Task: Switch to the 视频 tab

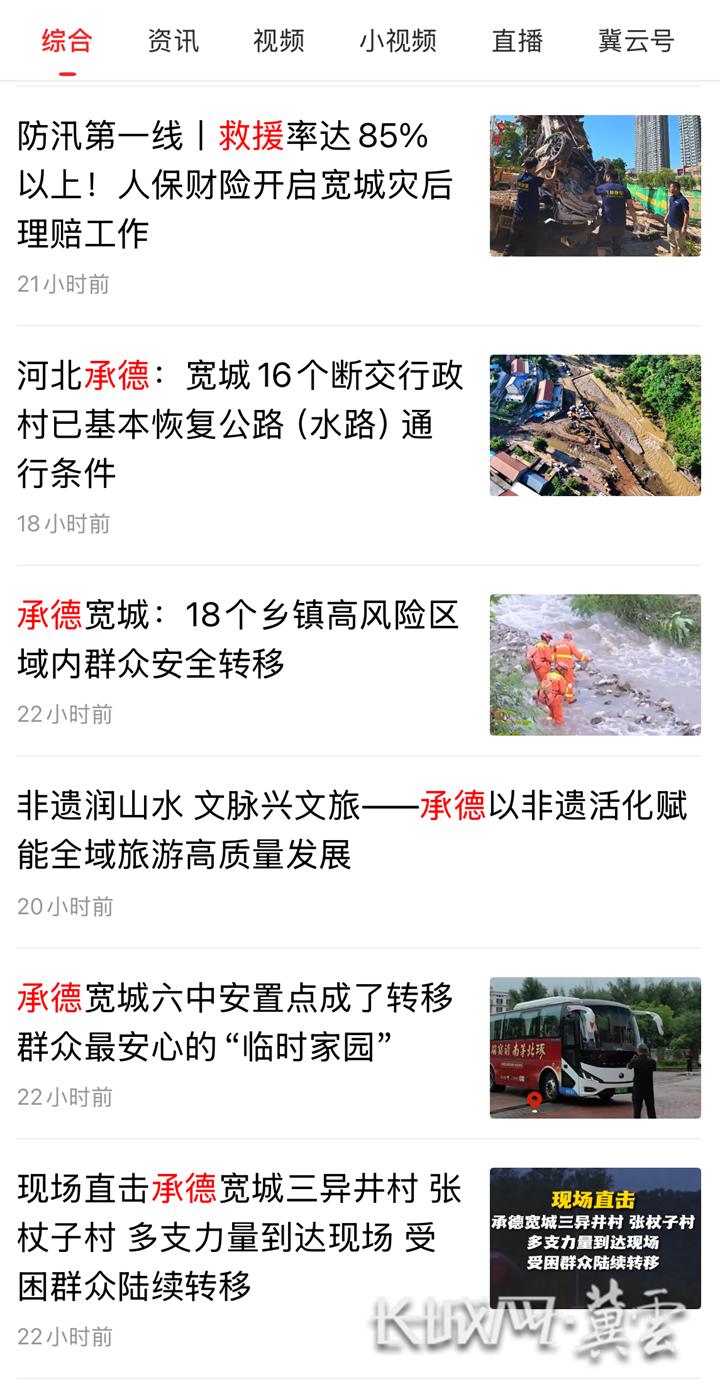Action: [278, 41]
